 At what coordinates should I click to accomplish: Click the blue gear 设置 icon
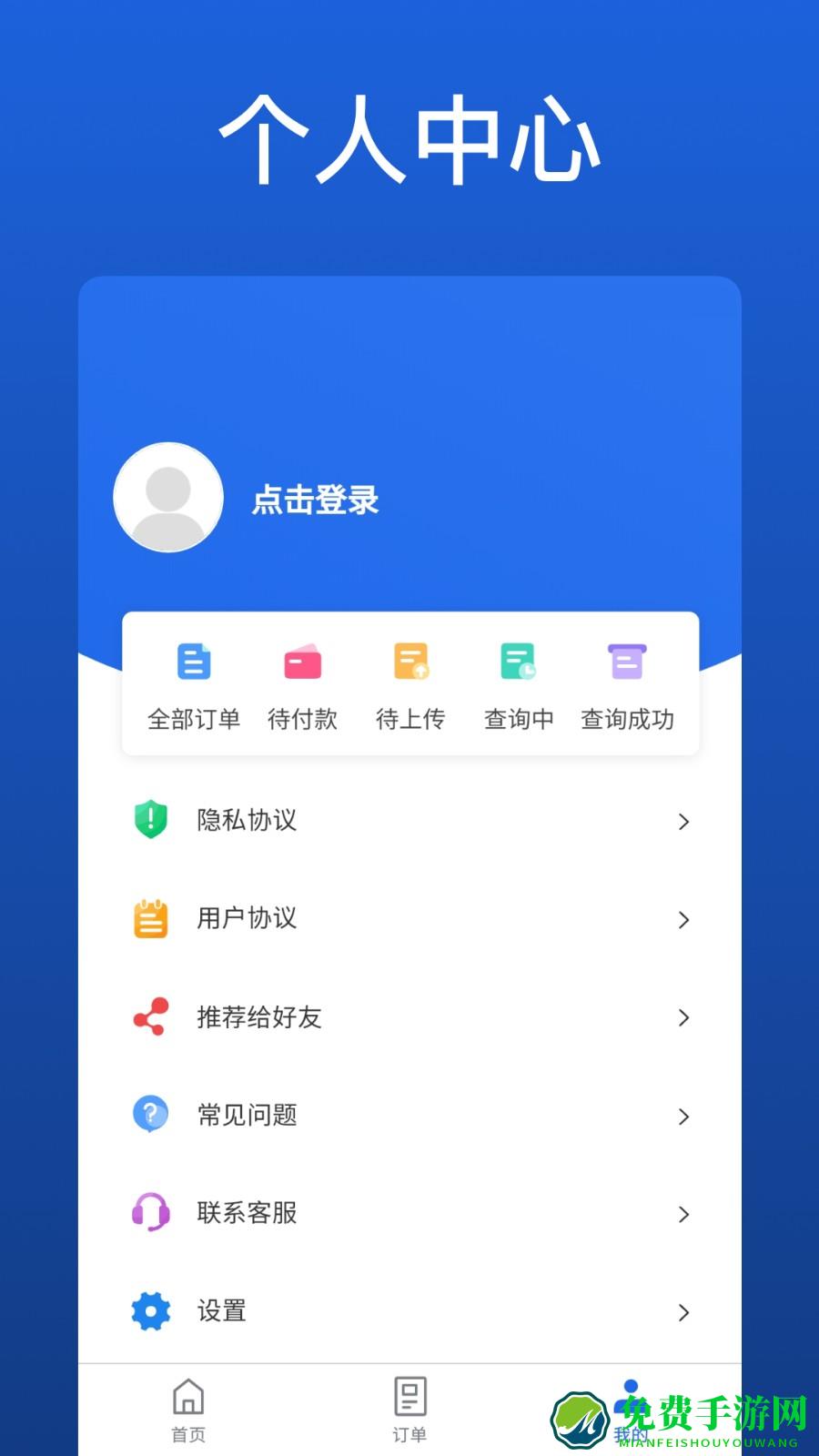point(151,1310)
